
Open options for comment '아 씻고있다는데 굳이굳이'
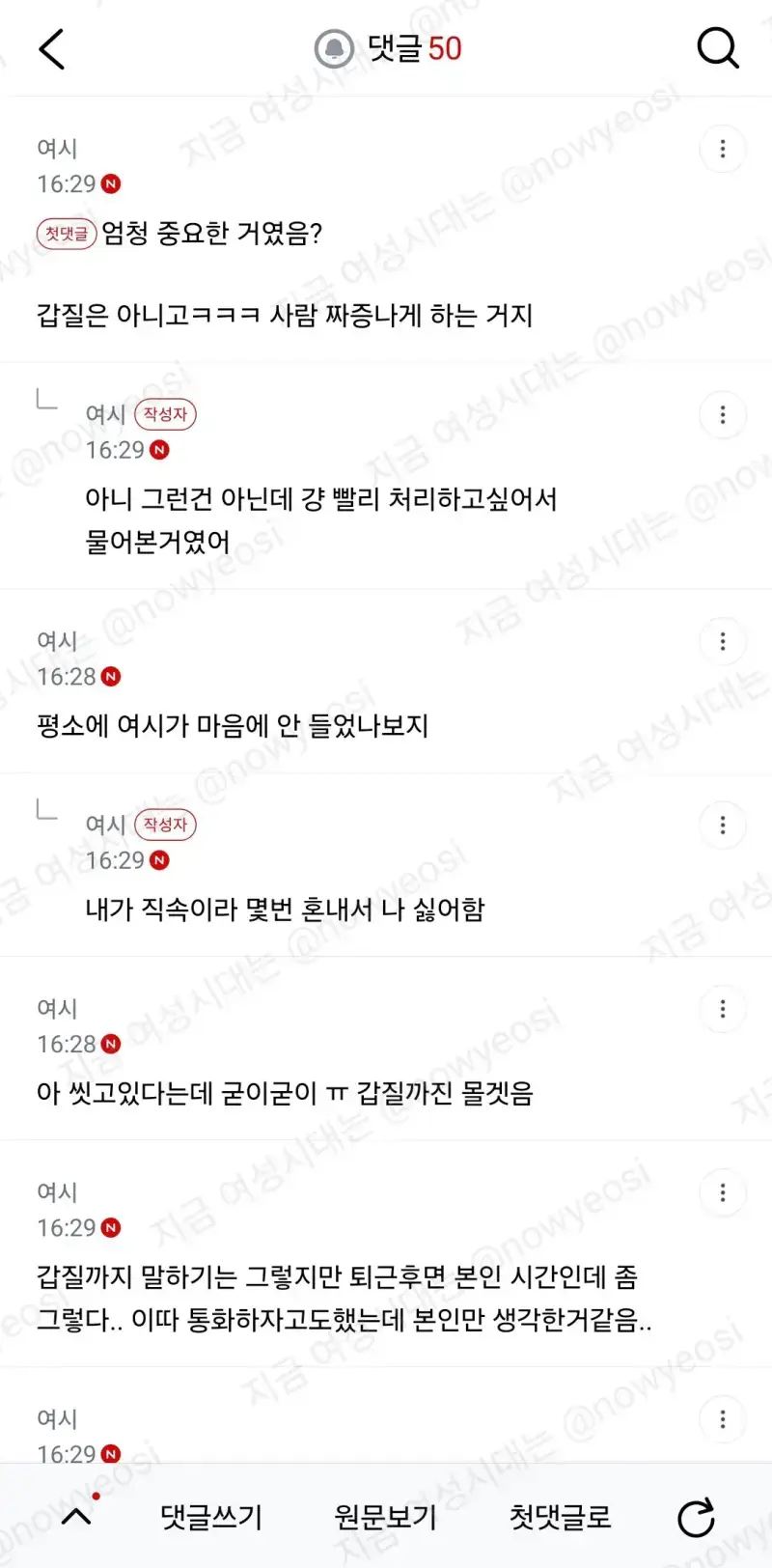click(x=723, y=1009)
